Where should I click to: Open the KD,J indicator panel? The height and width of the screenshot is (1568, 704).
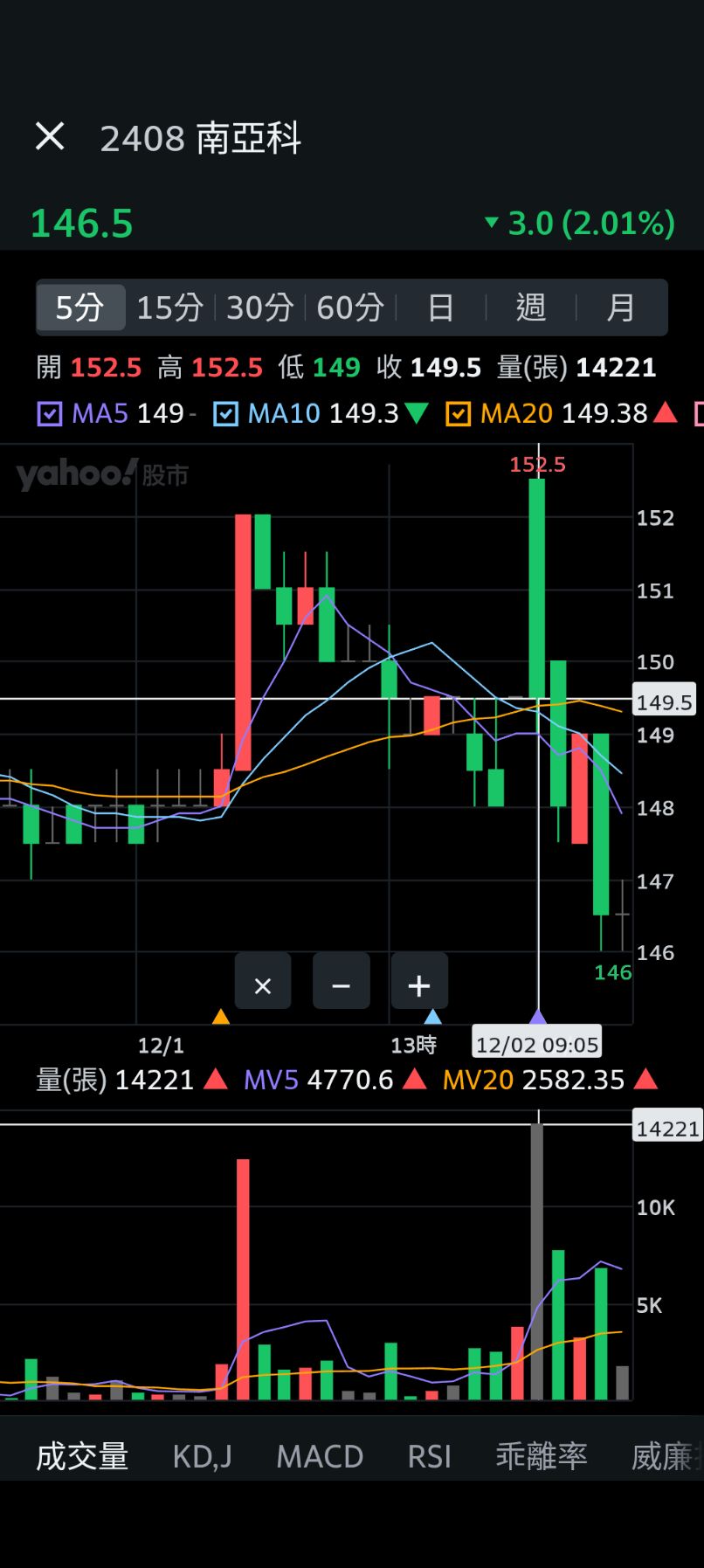tap(202, 1456)
